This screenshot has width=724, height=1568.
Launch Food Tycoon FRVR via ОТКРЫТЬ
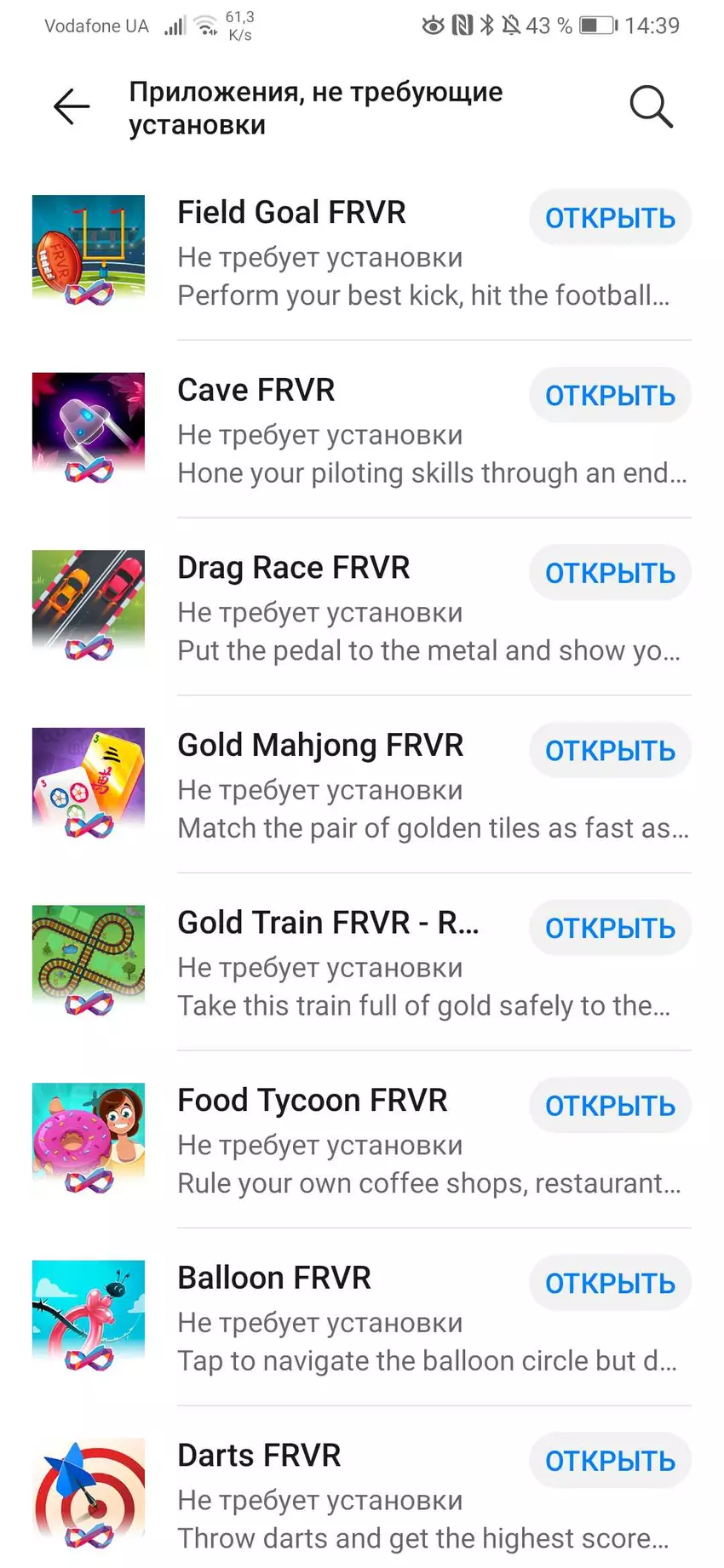coord(610,1106)
